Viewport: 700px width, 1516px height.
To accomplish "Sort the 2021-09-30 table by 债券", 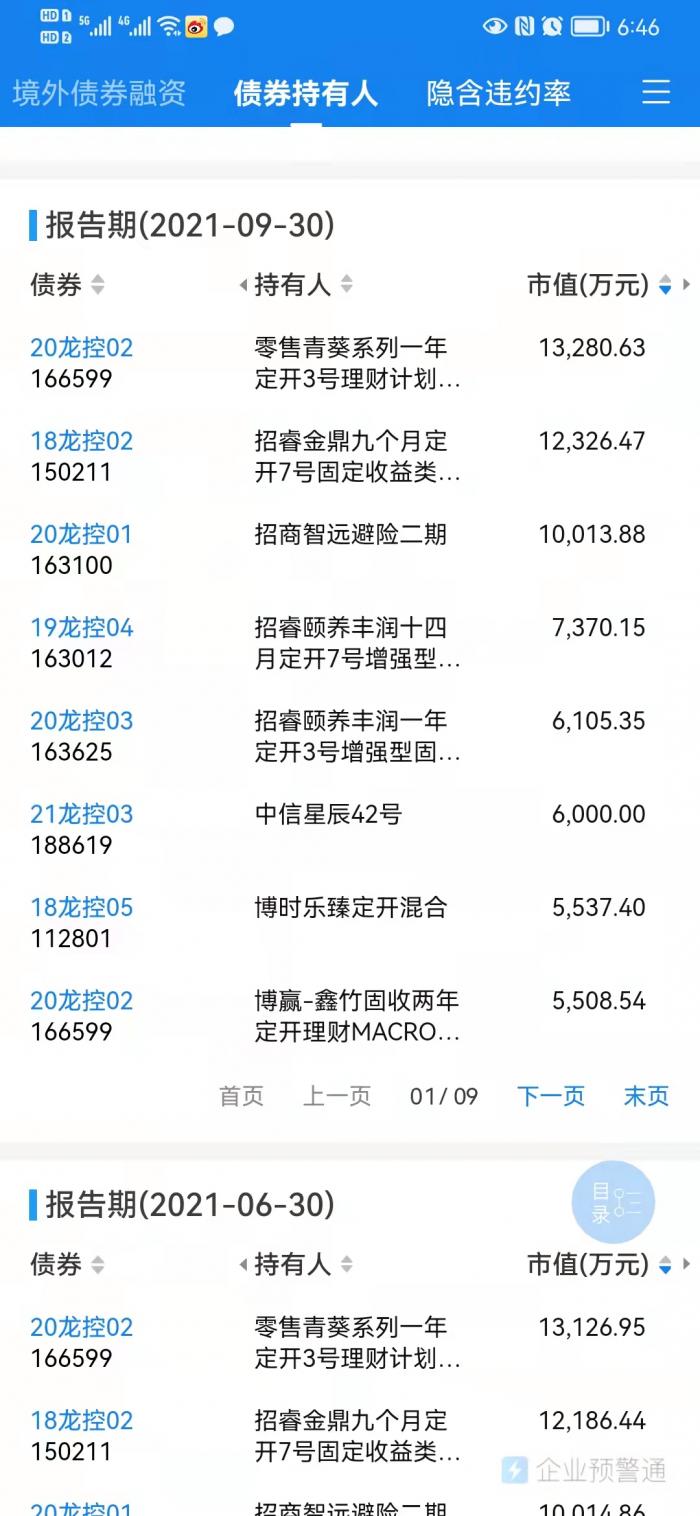I will point(67,285).
